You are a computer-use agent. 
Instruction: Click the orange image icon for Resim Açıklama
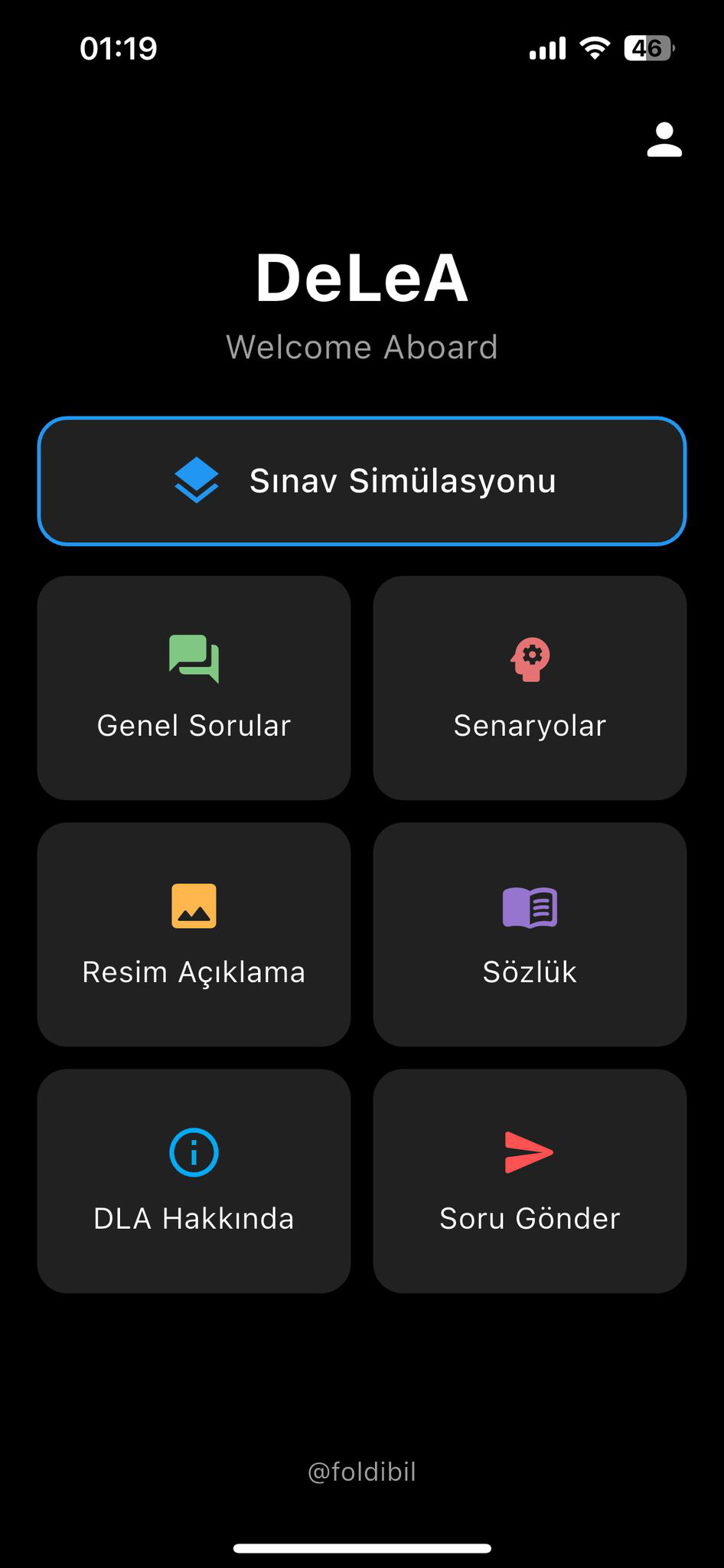(194, 906)
